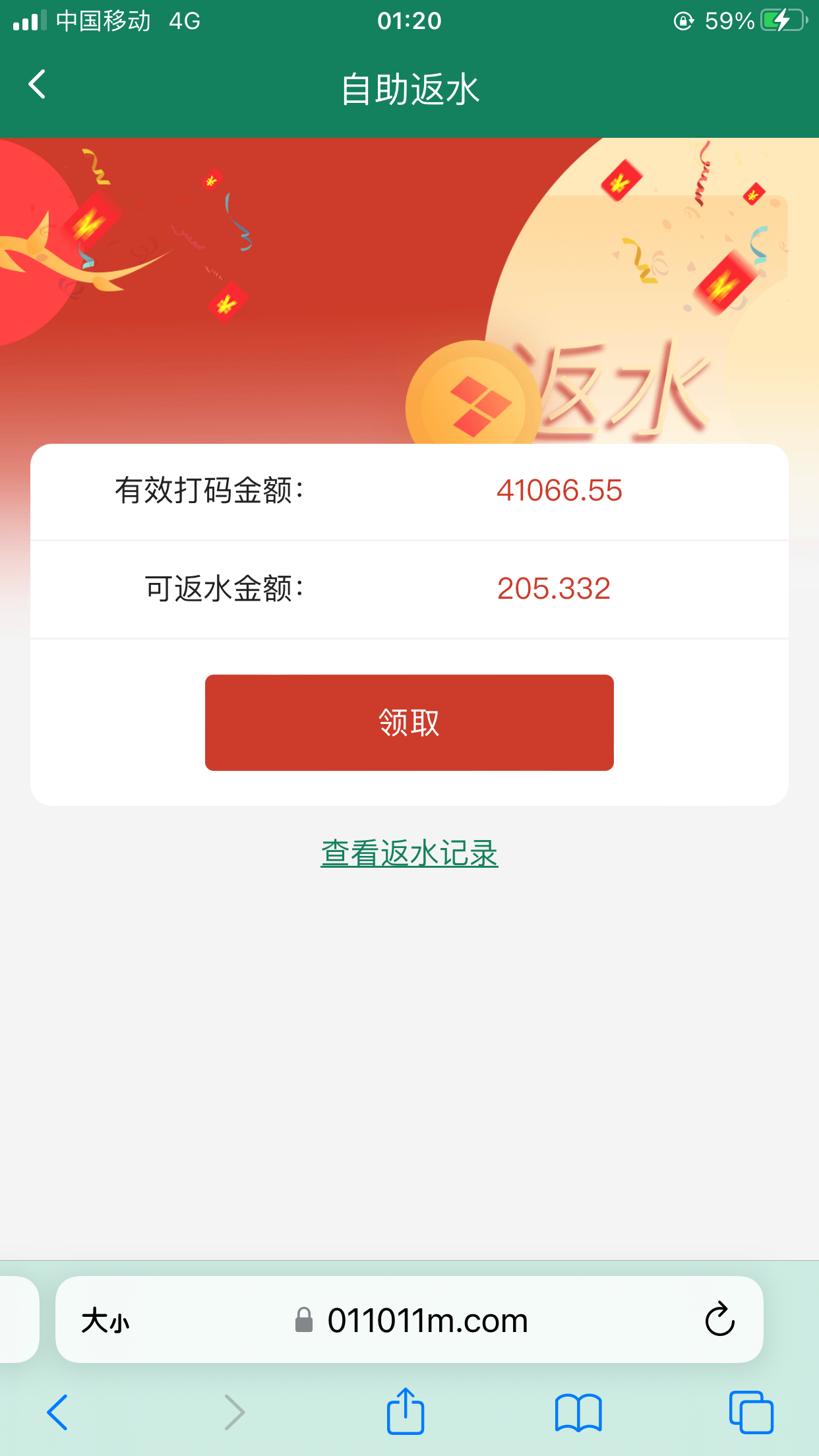Reload the page with the refresh icon
Viewport: 819px width, 1456px height.
719,1319
